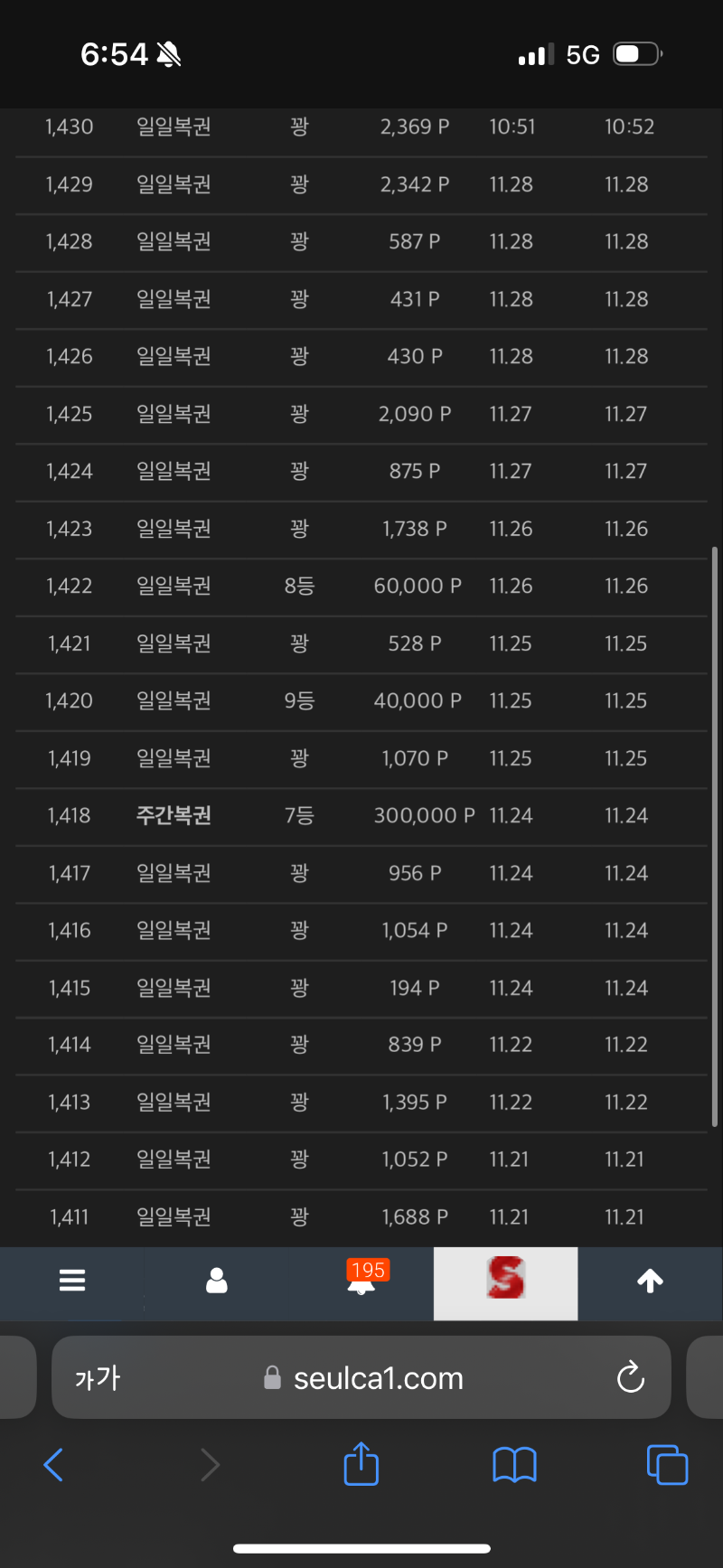Go back using the back arrow
723x1568 pixels.
[53, 1464]
